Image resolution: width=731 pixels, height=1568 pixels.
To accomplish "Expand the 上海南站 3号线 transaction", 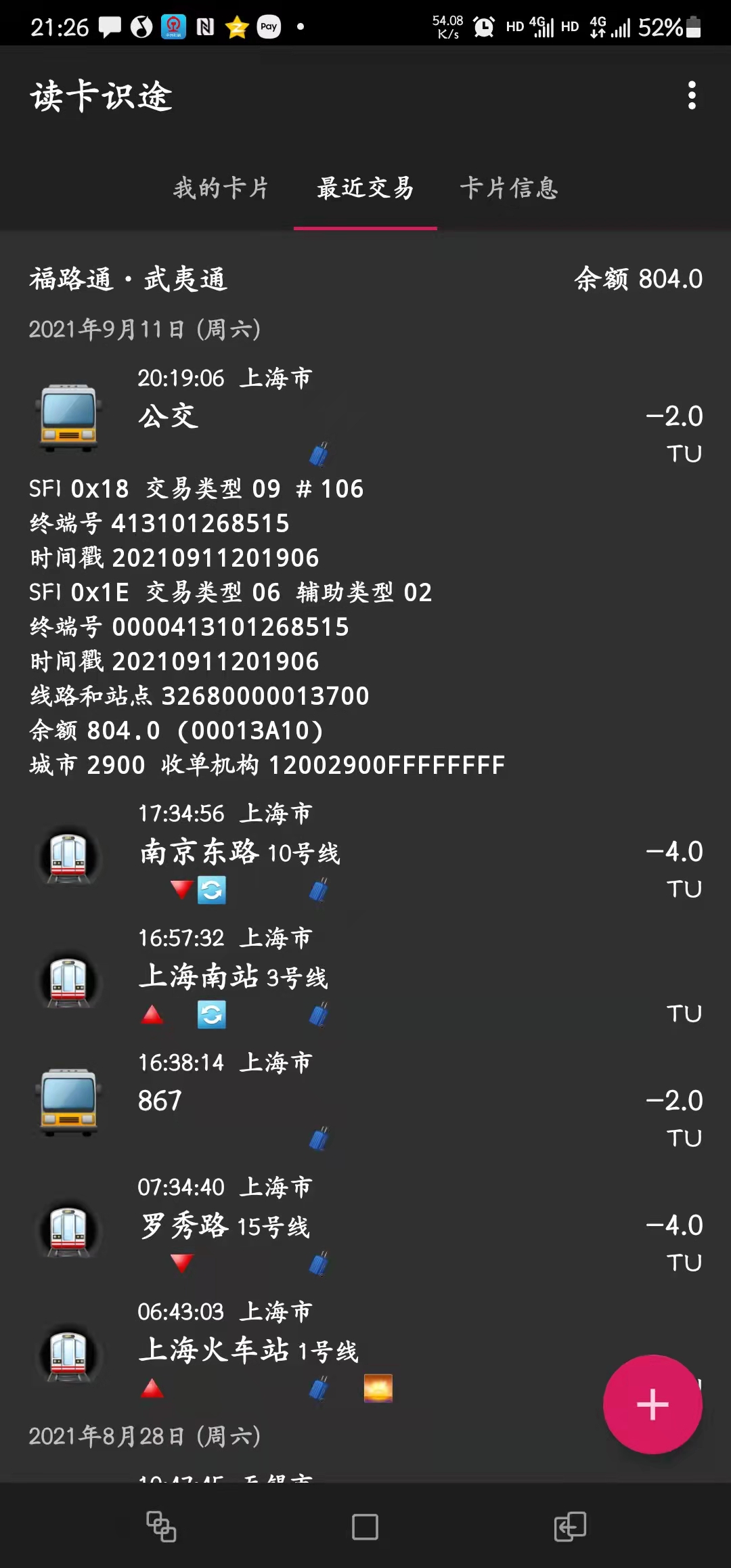I will [x=365, y=977].
